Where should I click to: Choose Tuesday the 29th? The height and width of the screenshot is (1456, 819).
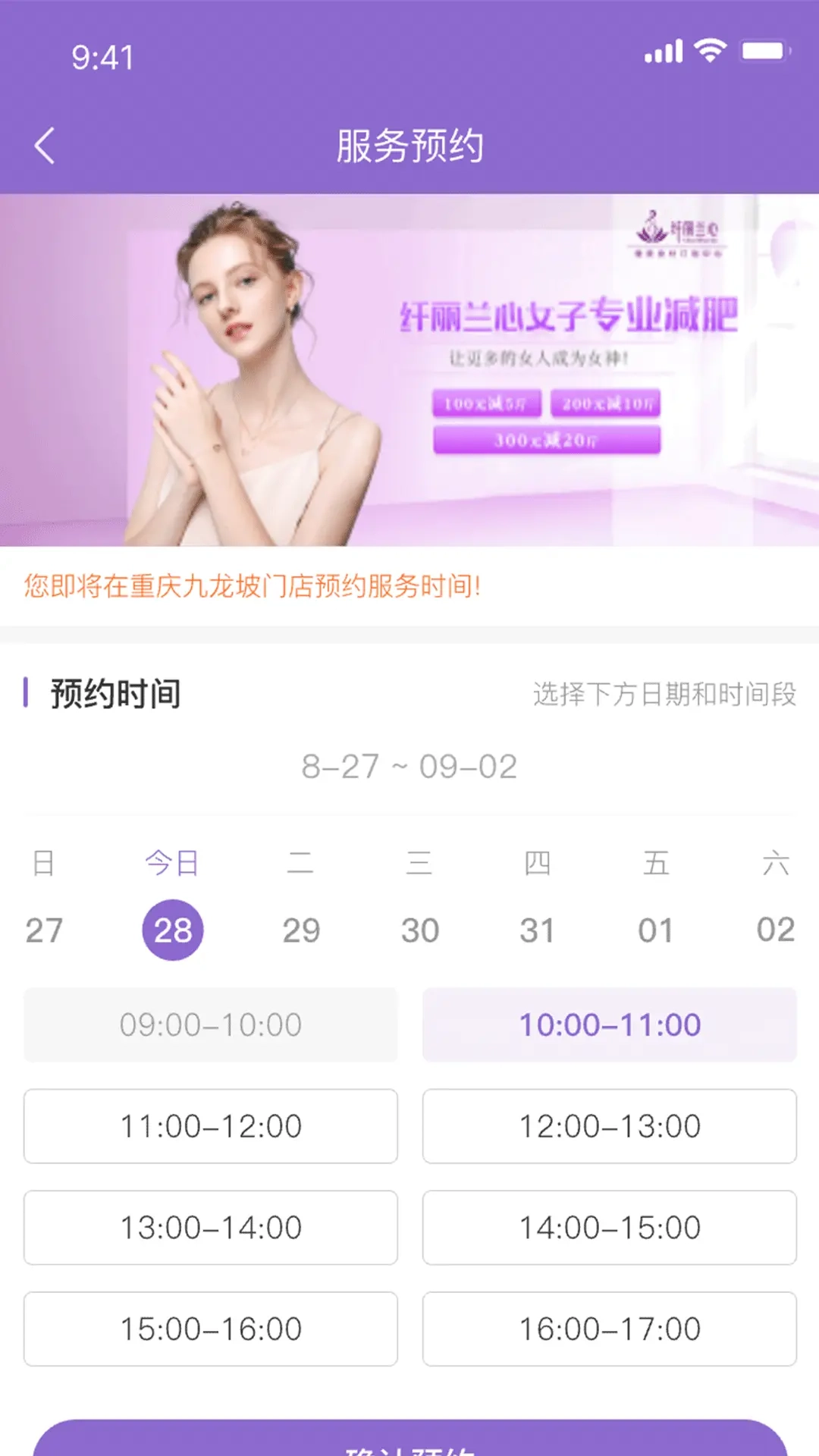[x=301, y=930]
